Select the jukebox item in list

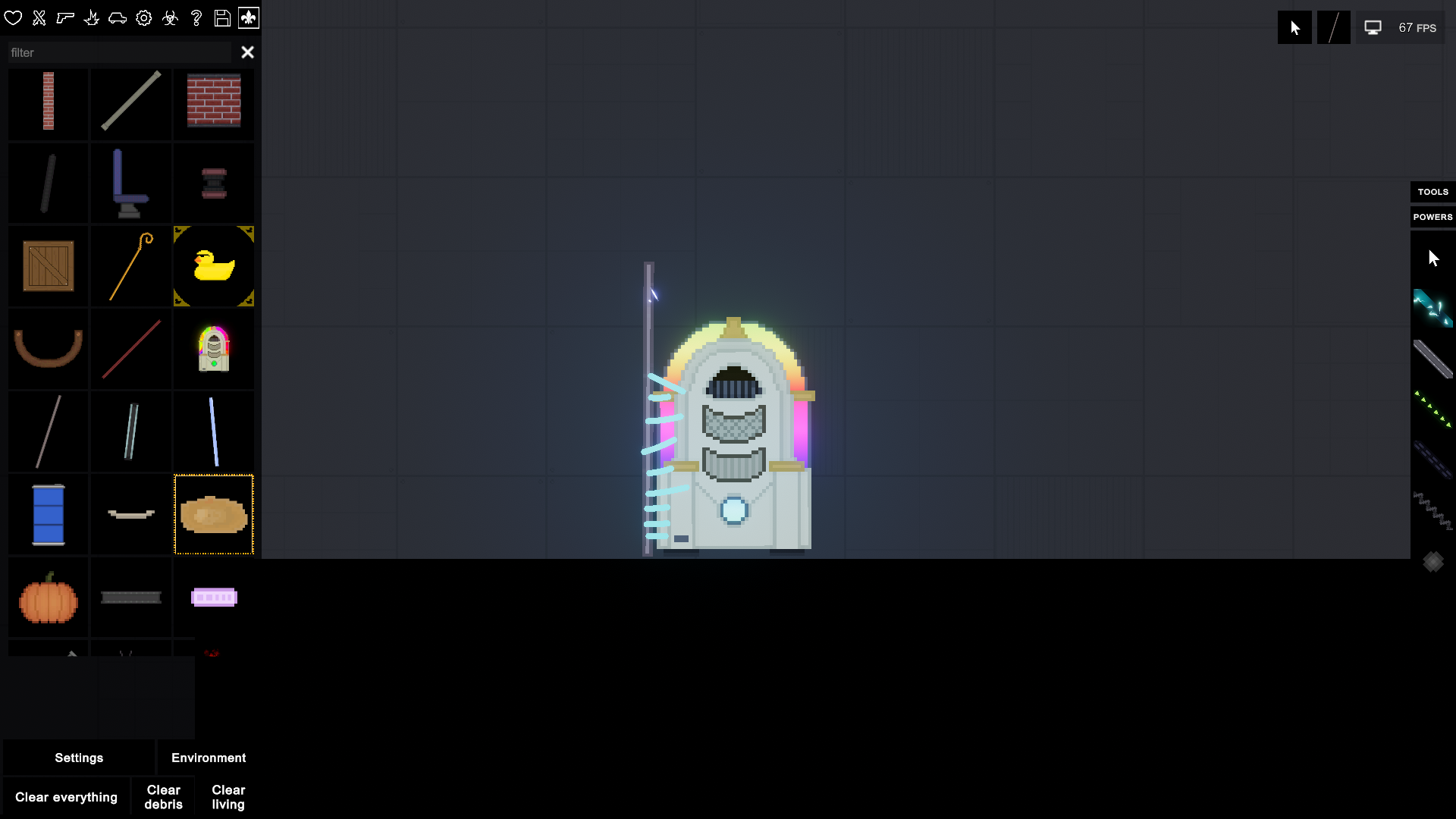[x=214, y=349]
